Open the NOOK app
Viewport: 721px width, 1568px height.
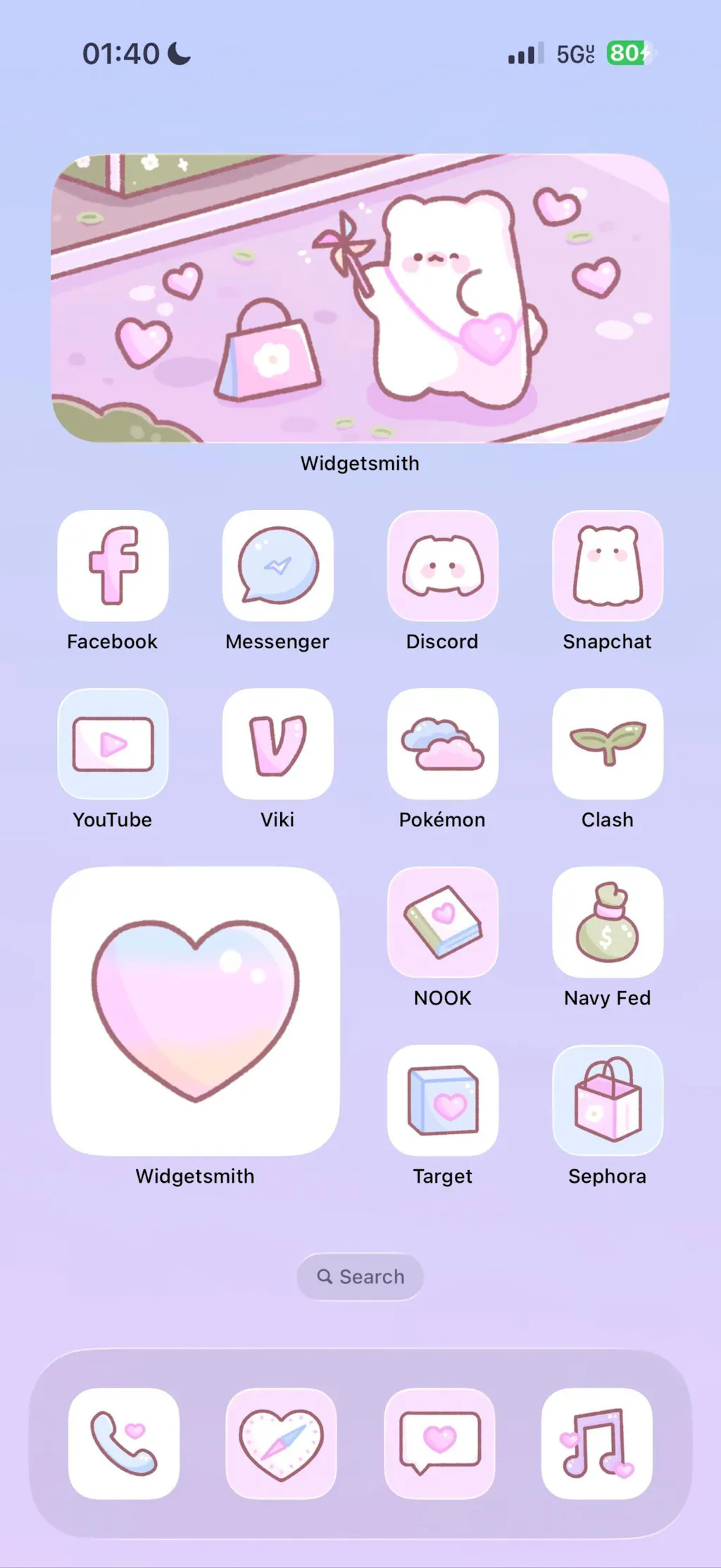click(443, 922)
